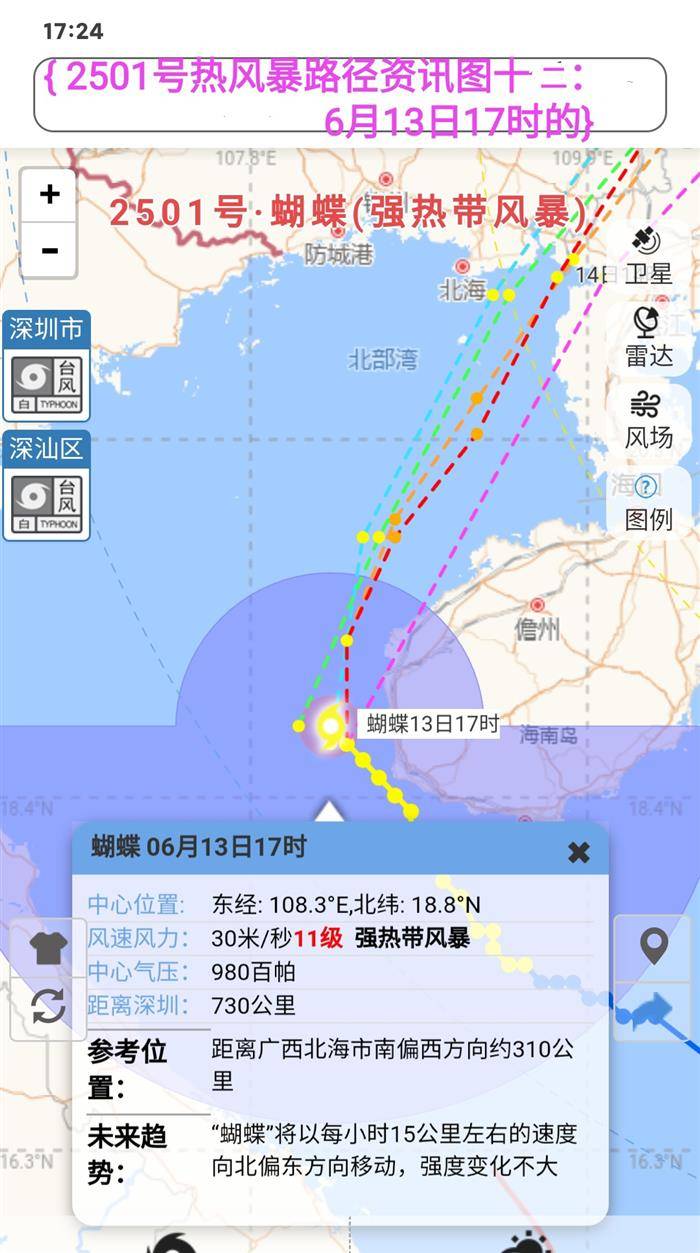This screenshot has width=700, height=1253.
Task: Tap the blue arrow share icon
Action: pyautogui.click(x=653, y=1010)
